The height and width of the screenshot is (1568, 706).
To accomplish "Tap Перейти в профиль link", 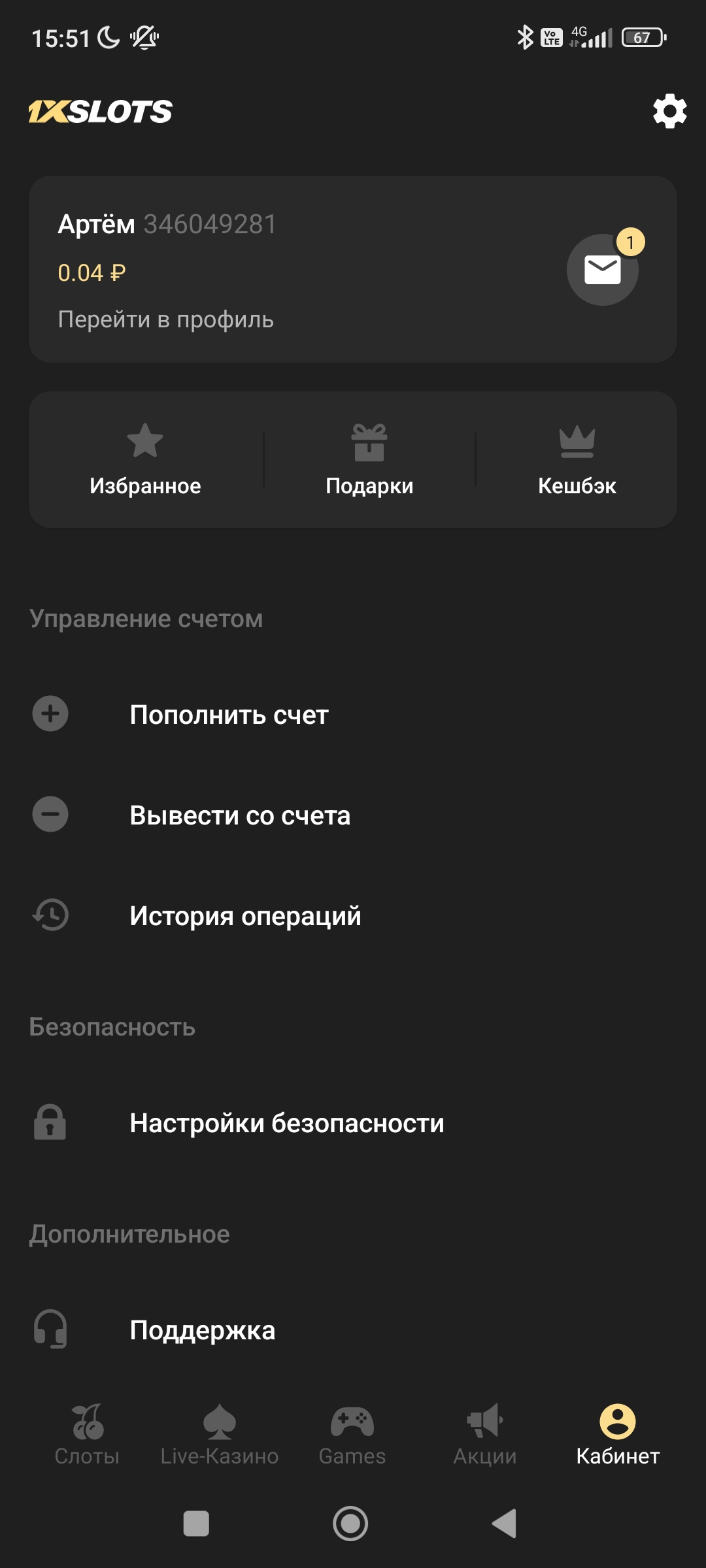I will click(165, 319).
